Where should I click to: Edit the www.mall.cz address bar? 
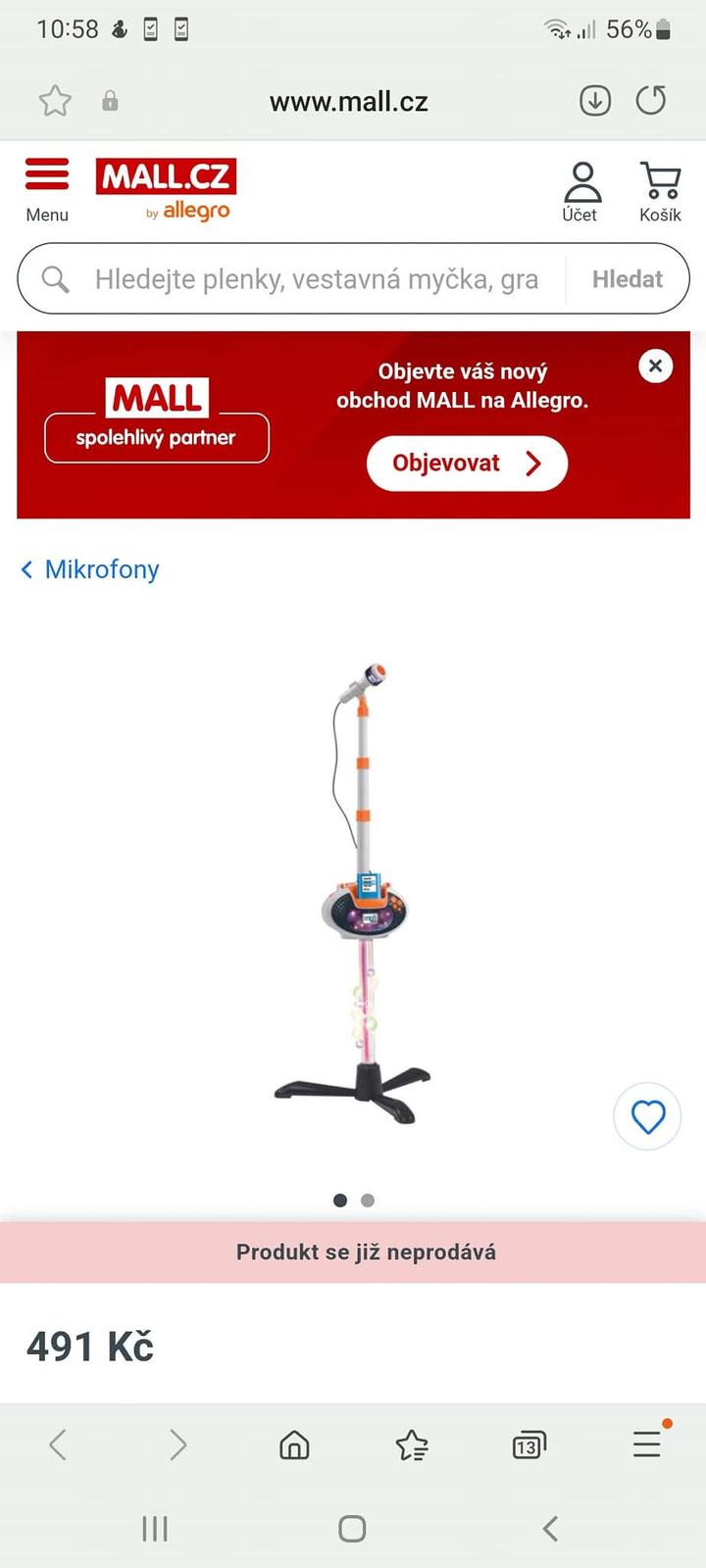pyautogui.click(x=349, y=102)
